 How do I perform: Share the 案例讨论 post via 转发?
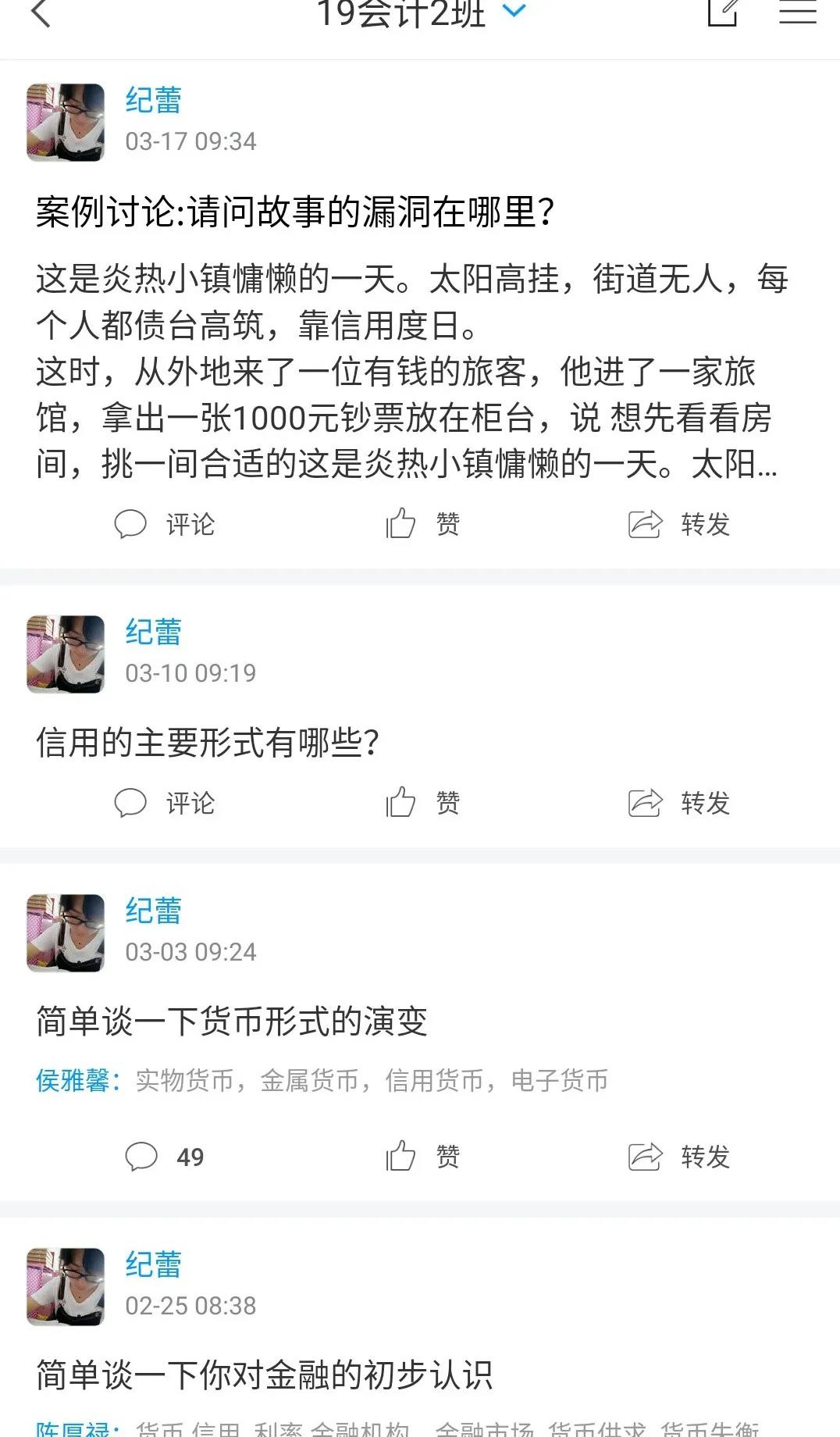point(678,524)
